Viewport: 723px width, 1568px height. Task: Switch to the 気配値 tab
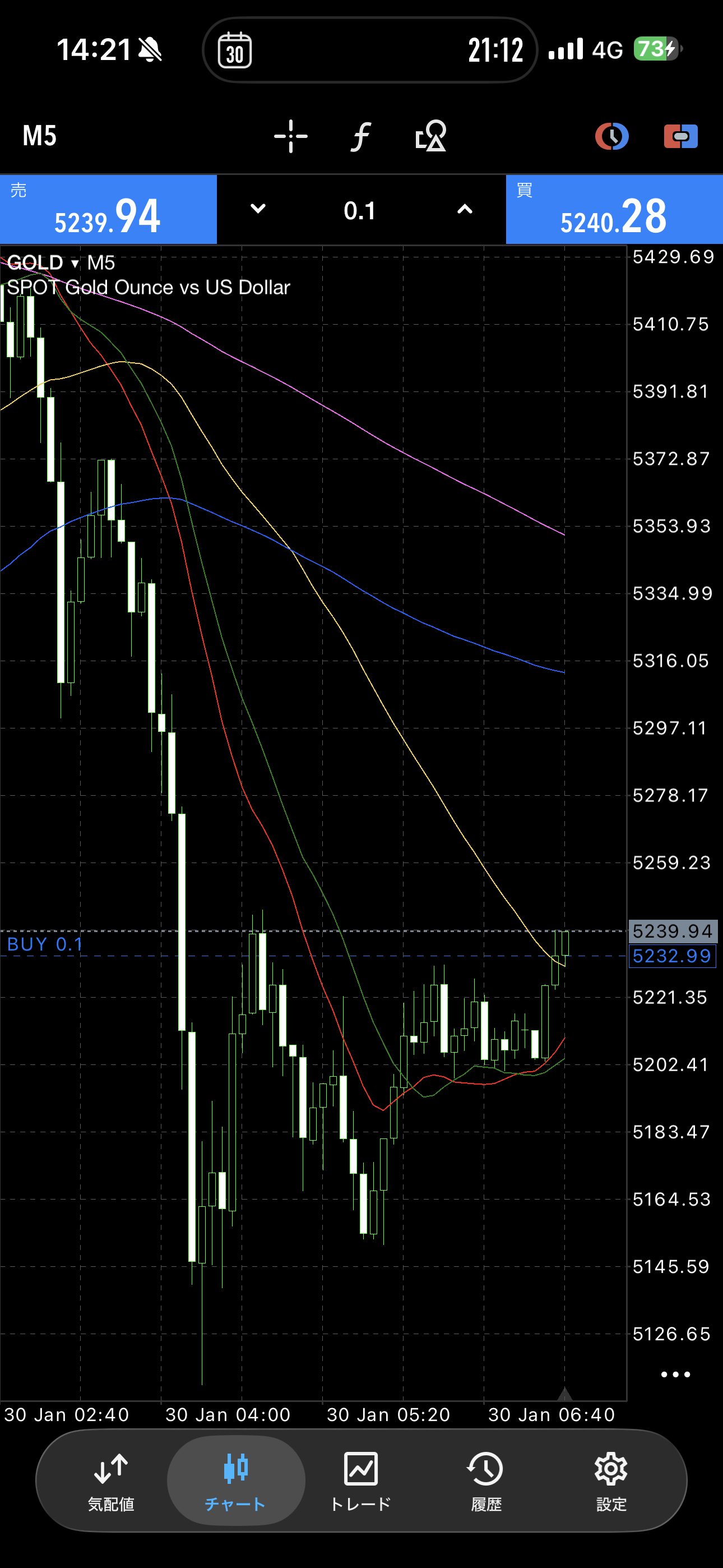[111, 1482]
